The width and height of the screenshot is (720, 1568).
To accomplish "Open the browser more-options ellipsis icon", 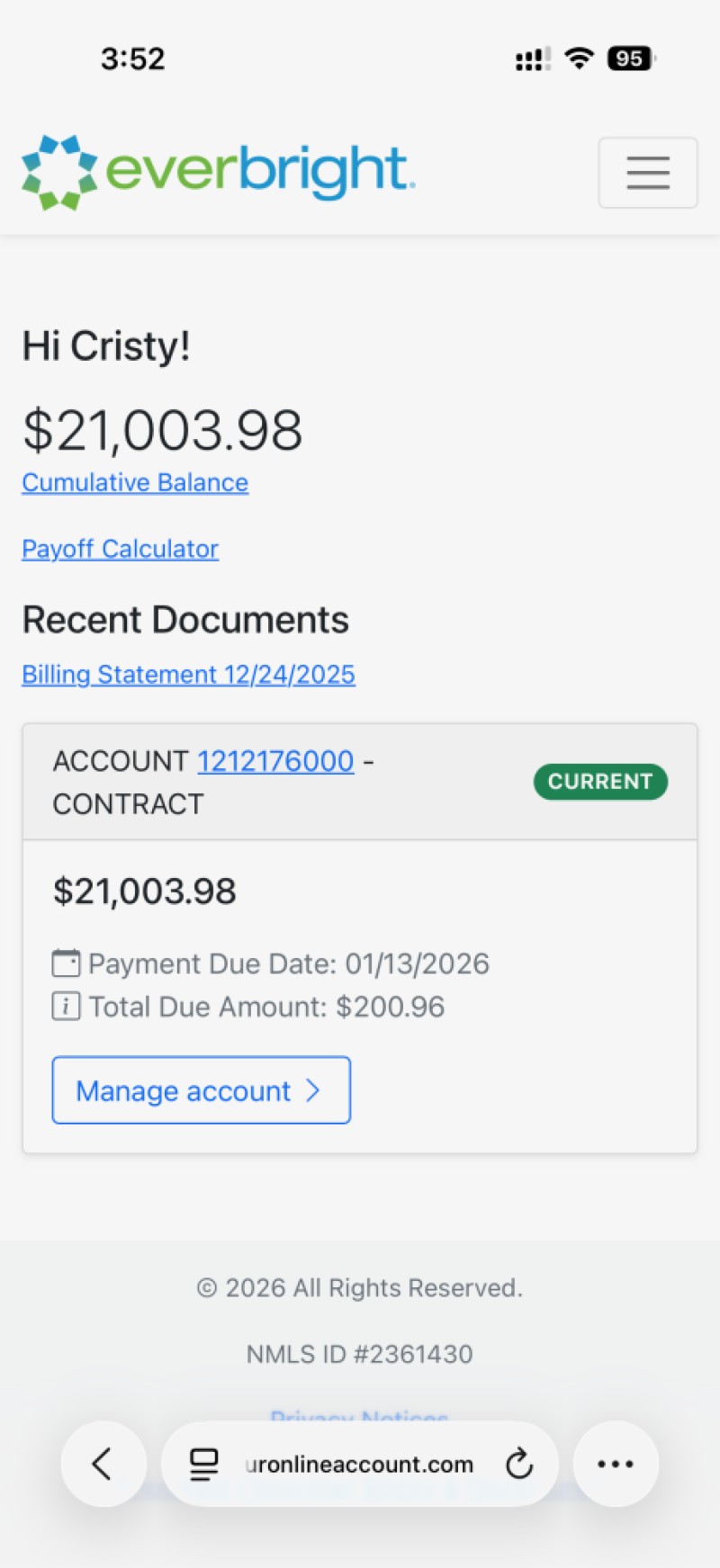I will tap(615, 1464).
